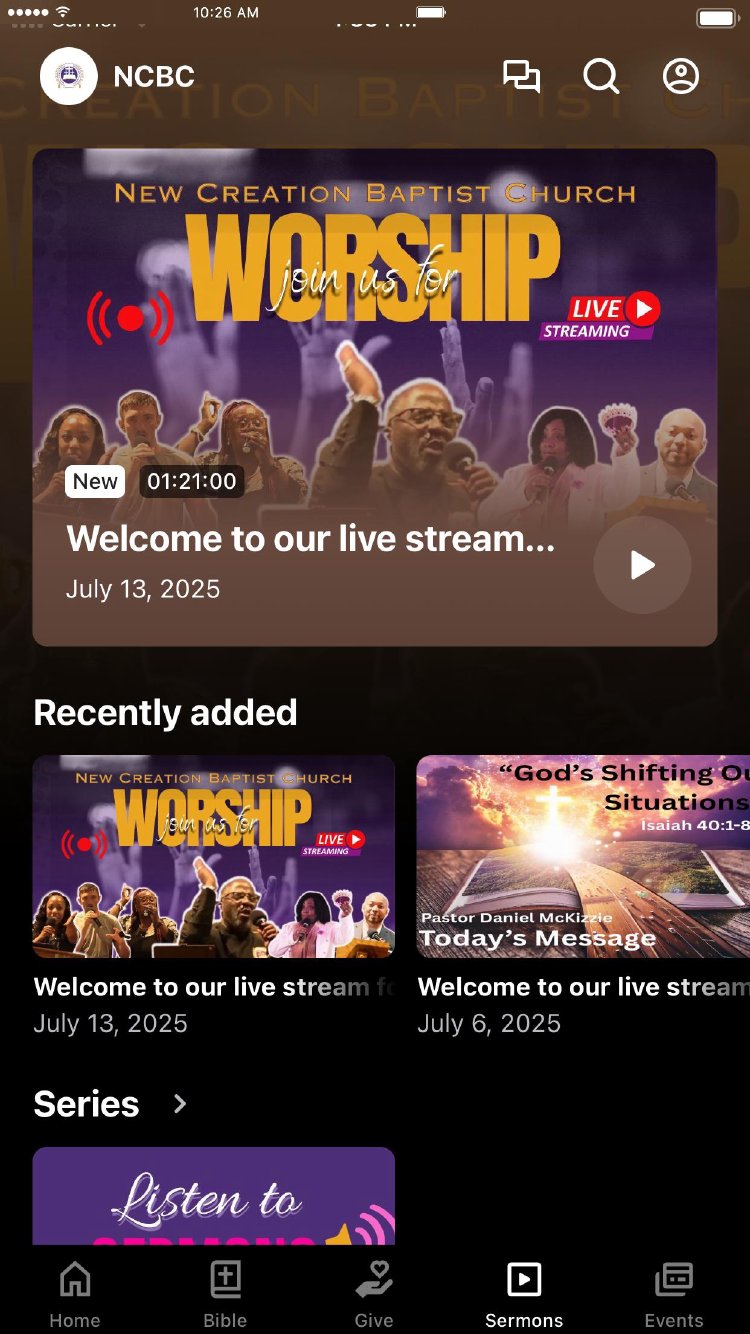Go to the Home tab

pyautogui.click(x=75, y=1294)
